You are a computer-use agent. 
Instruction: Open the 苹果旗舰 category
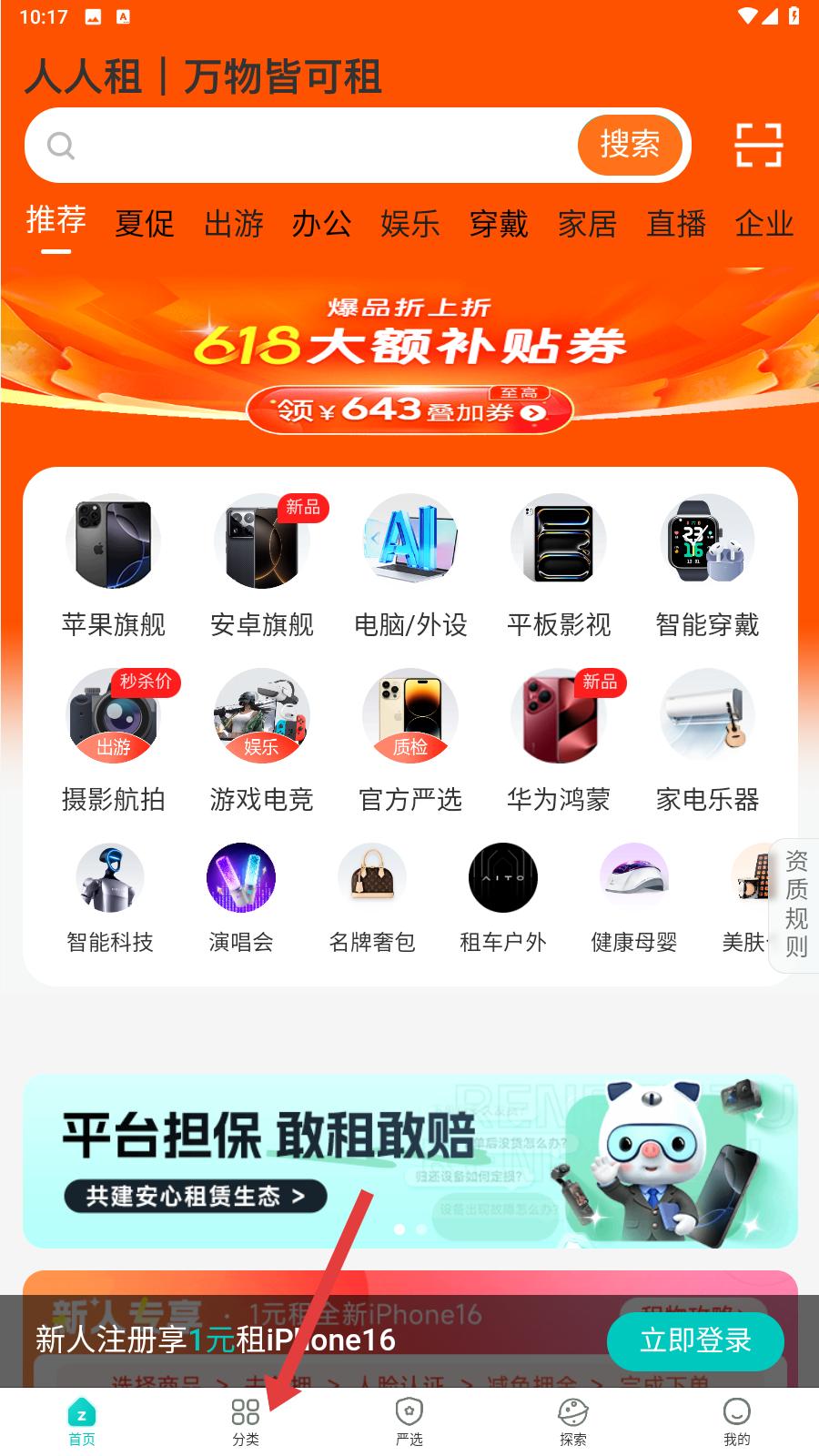114,566
